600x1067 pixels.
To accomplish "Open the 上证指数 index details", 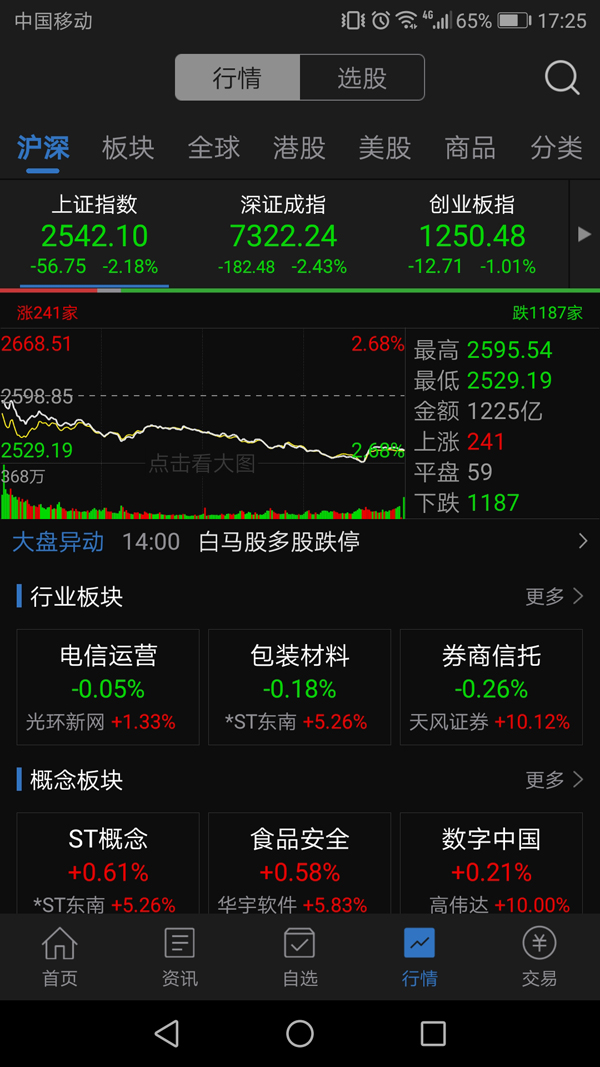I will pos(94,235).
